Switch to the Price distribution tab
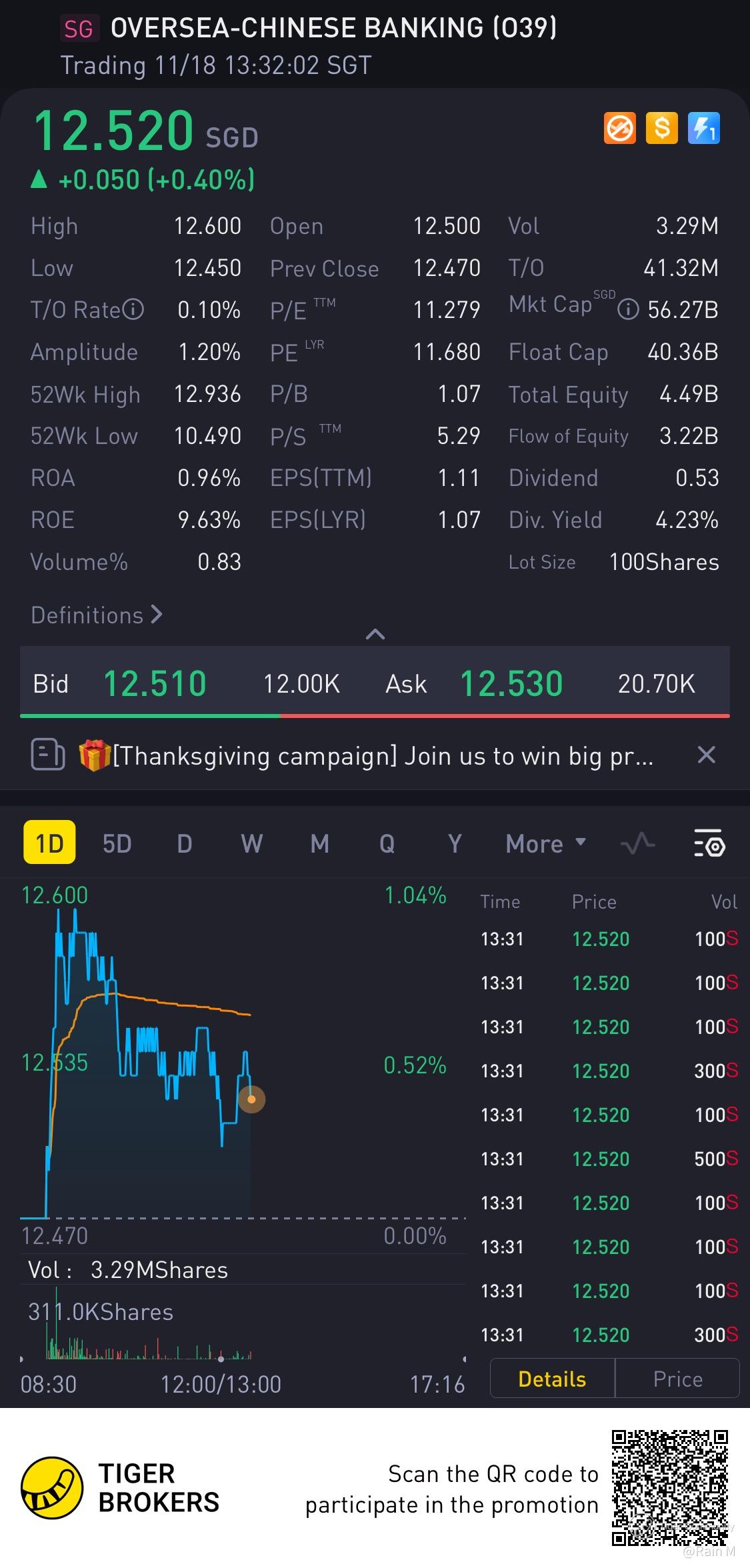This screenshot has height=1568, width=750. (x=677, y=1379)
